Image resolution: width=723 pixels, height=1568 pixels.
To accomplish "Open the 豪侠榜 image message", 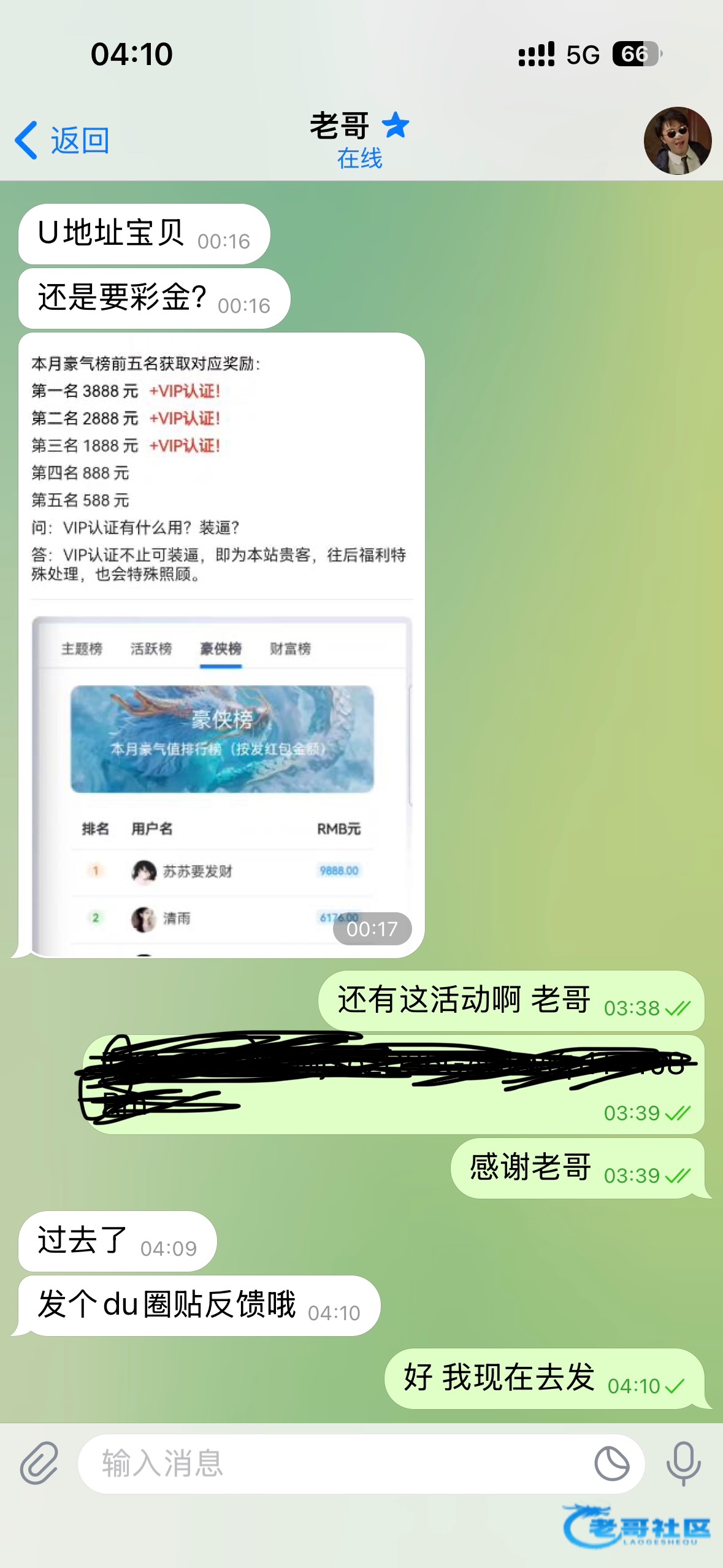I will click(x=221, y=645).
